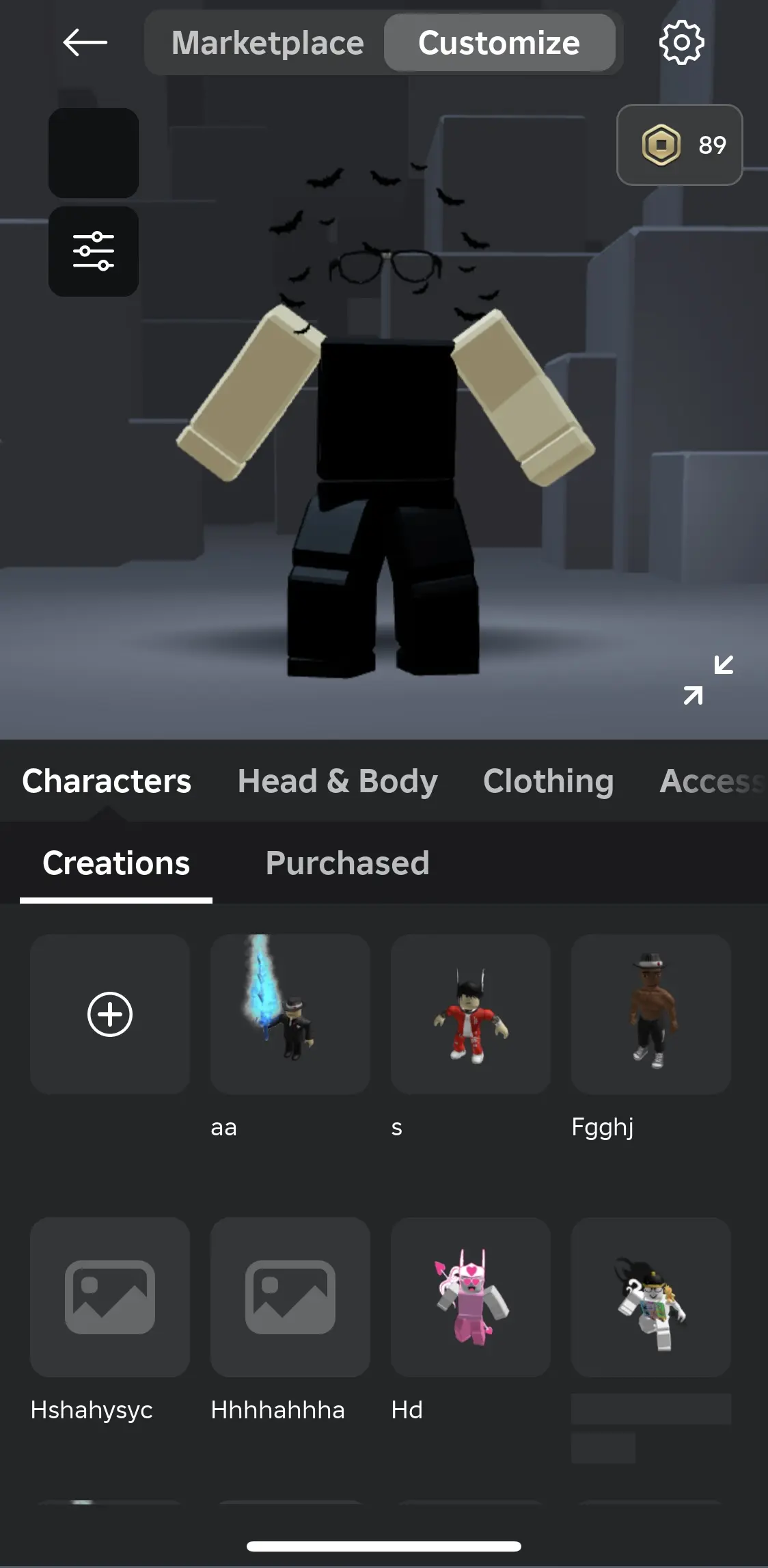Switch to the Marketplace tab
Screen dimensions: 768x1568
[x=267, y=43]
